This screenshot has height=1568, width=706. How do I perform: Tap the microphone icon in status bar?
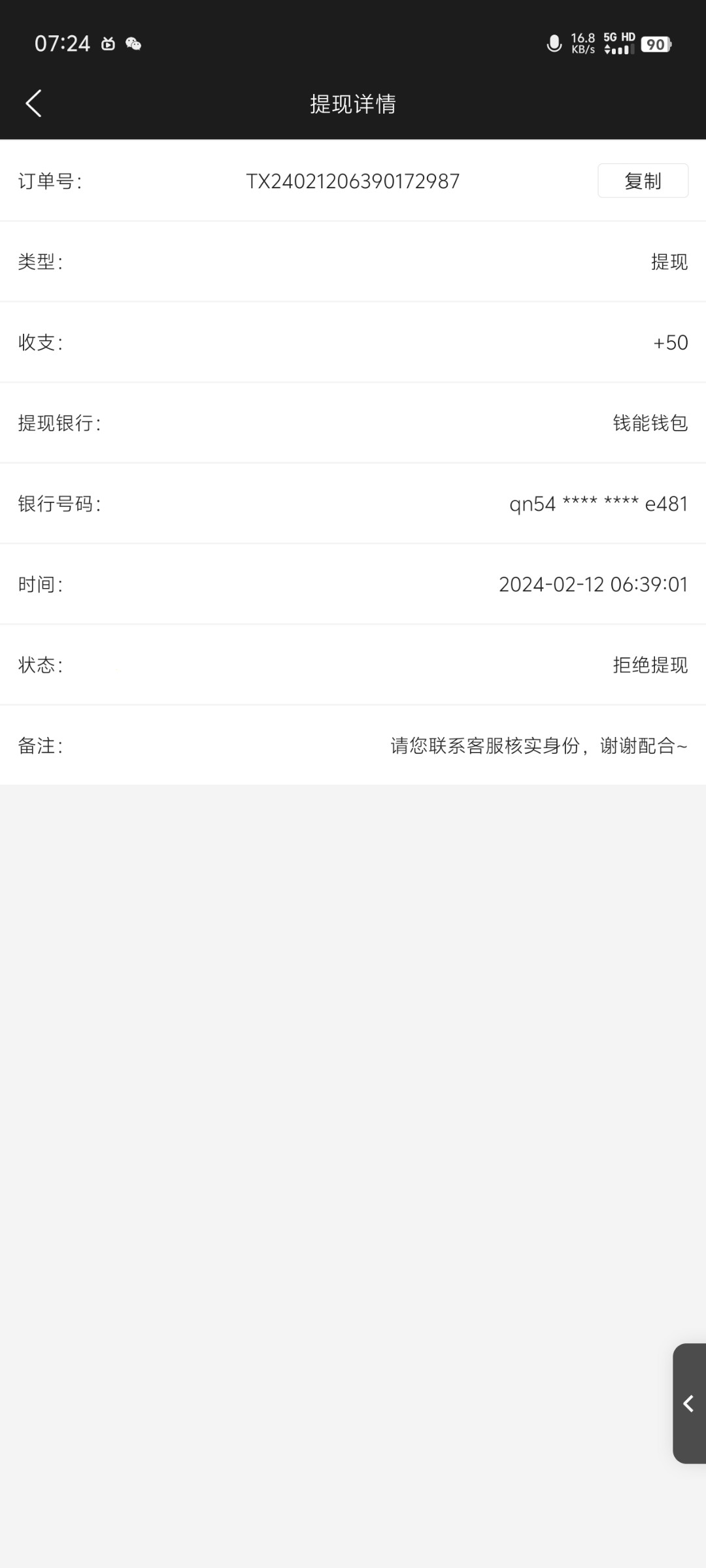[x=554, y=43]
